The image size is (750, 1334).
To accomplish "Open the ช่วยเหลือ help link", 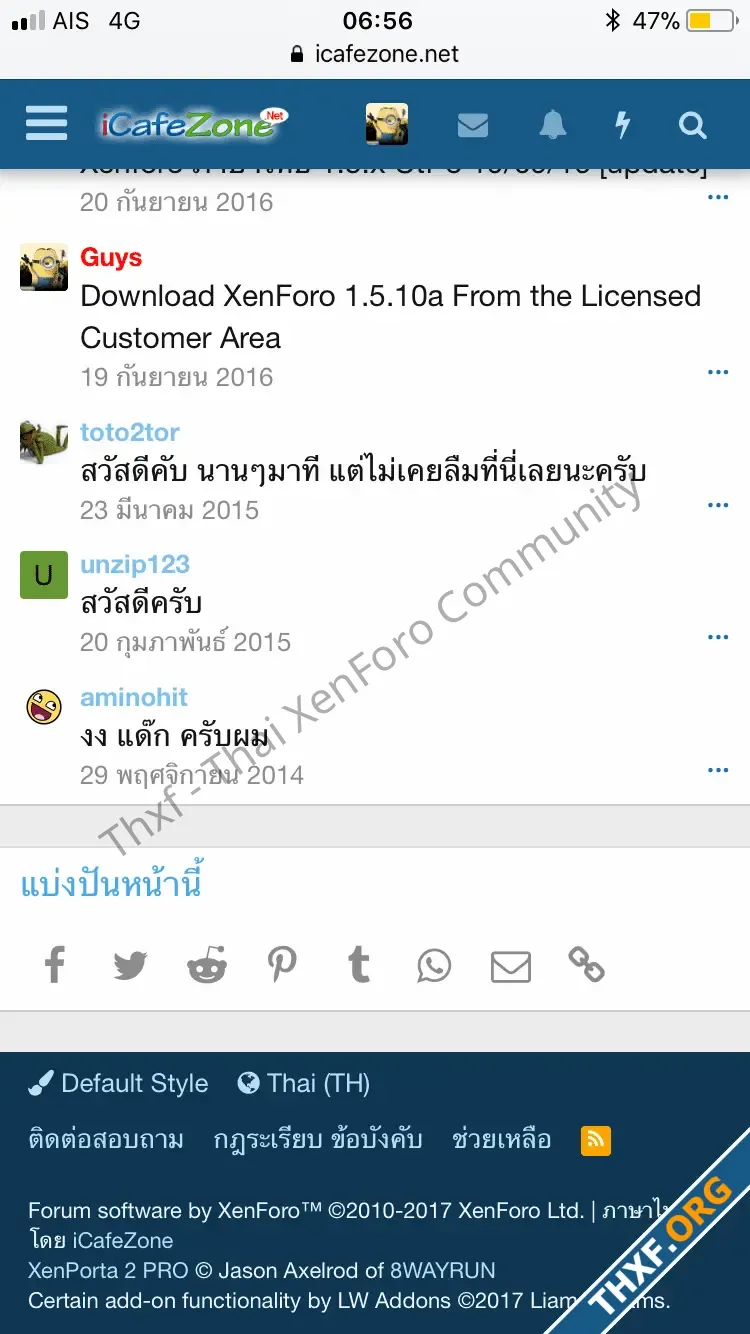I will tap(501, 1139).
